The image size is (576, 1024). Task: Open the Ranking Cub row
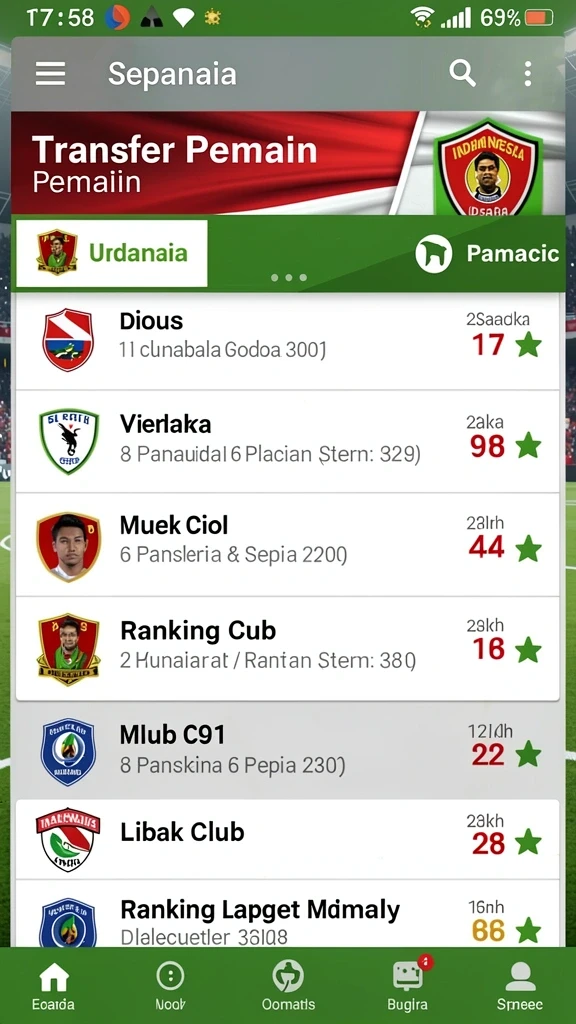[x=287, y=648]
